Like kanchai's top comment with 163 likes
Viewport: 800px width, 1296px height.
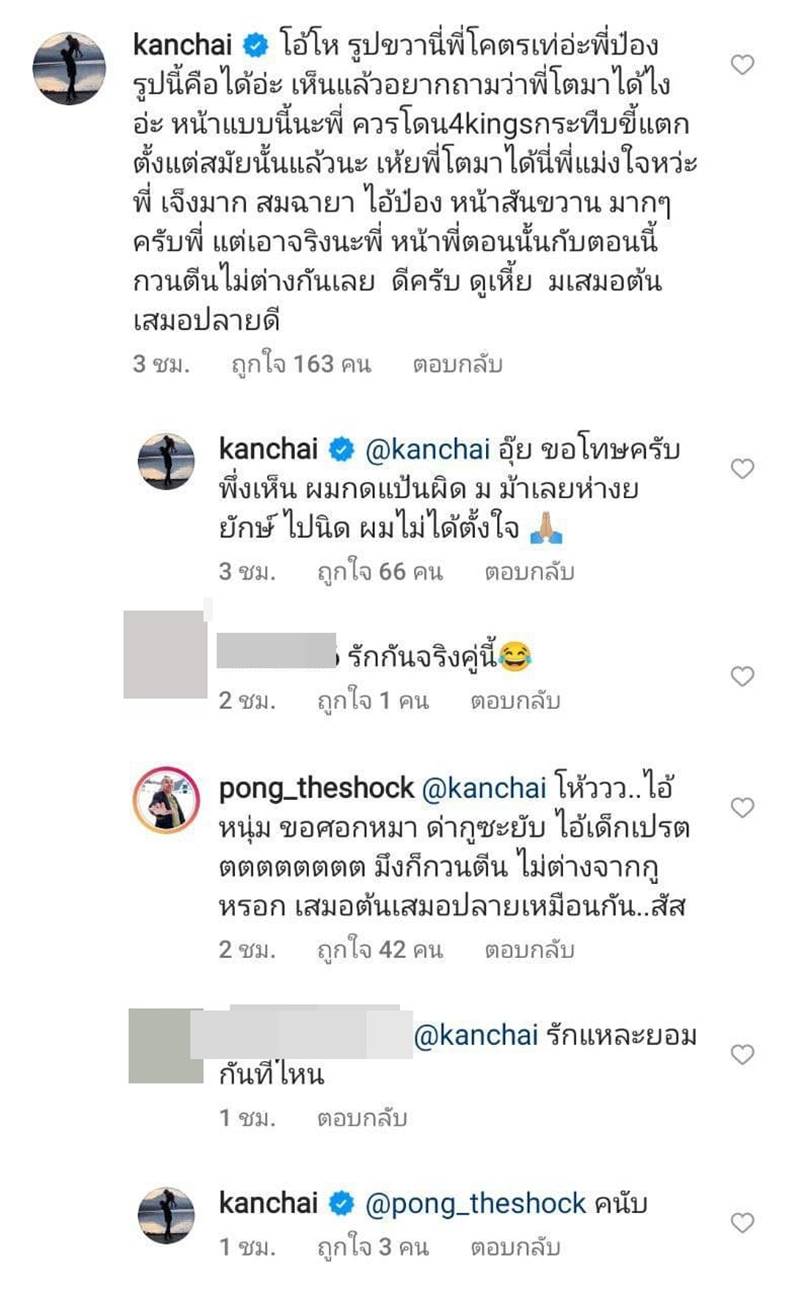(741, 66)
